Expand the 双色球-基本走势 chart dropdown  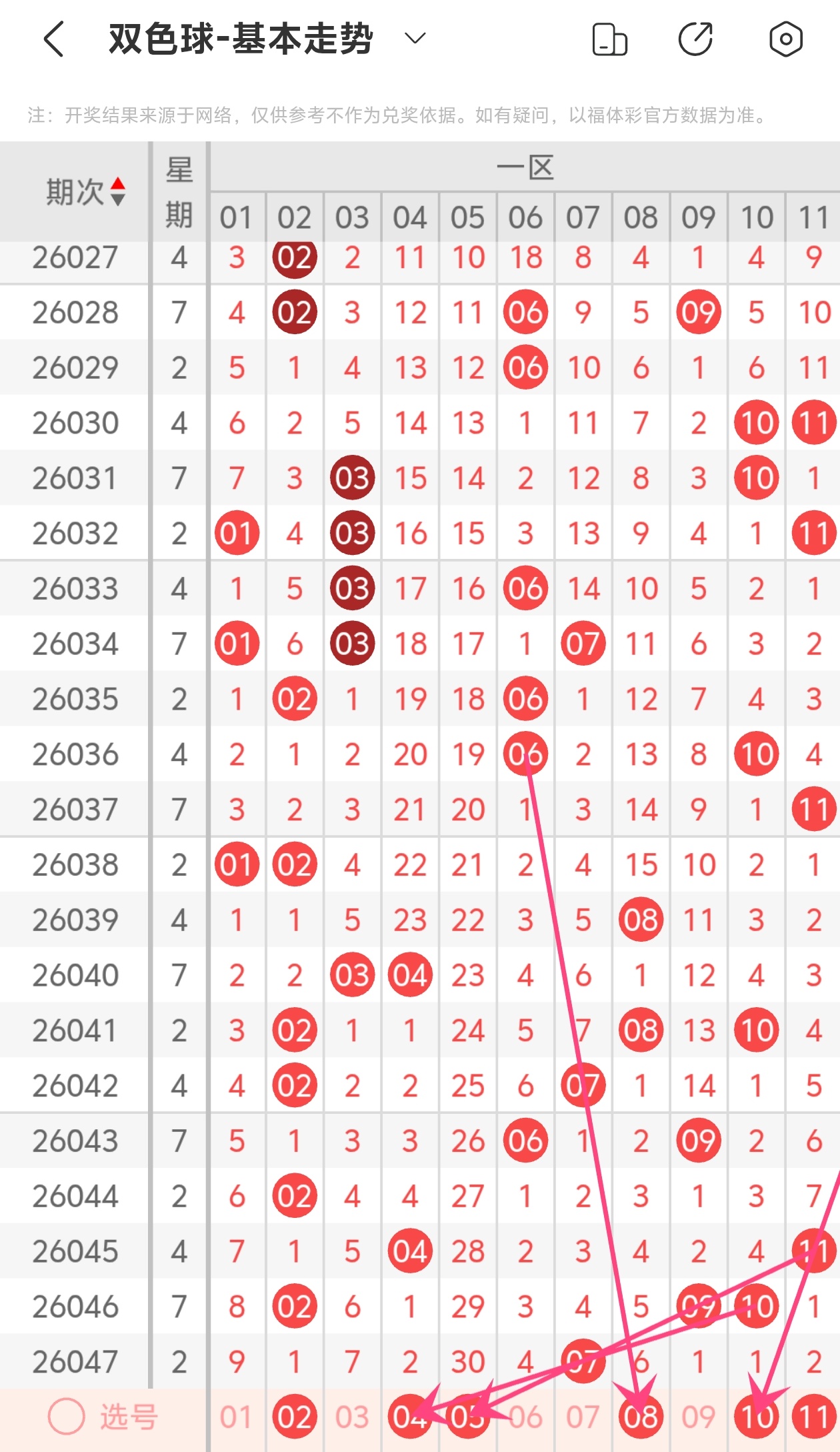tap(415, 39)
